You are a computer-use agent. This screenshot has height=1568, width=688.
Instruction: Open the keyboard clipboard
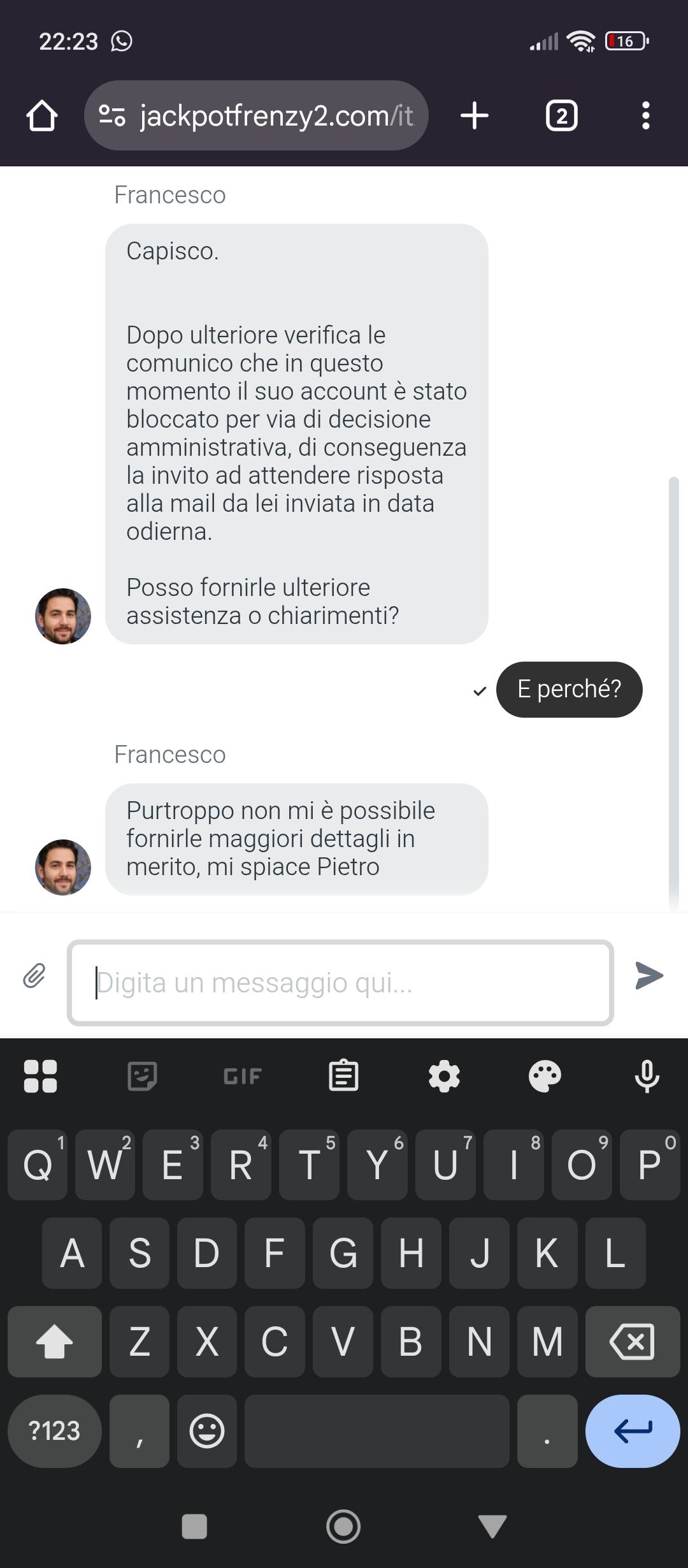[343, 1076]
